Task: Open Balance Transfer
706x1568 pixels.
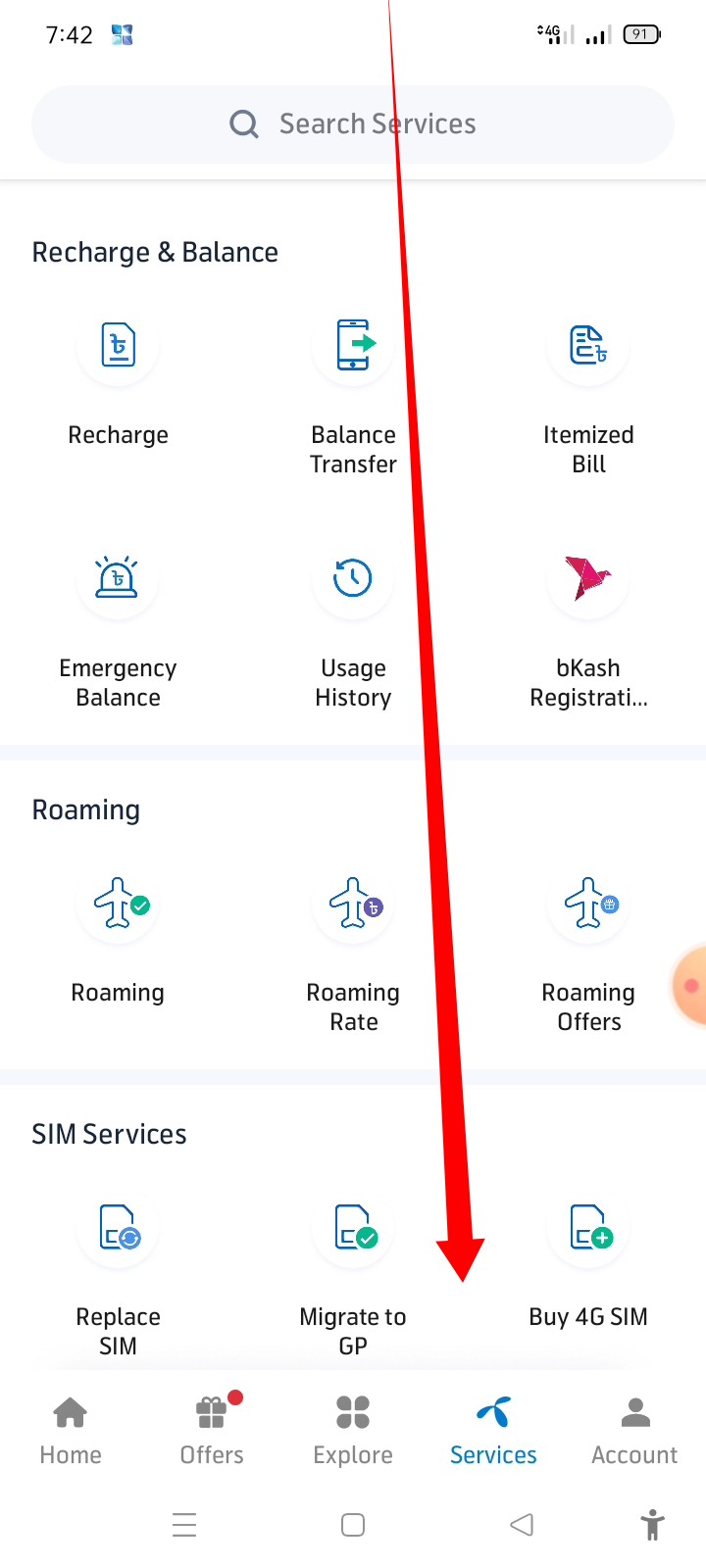Action: click(x=353, y=346)
